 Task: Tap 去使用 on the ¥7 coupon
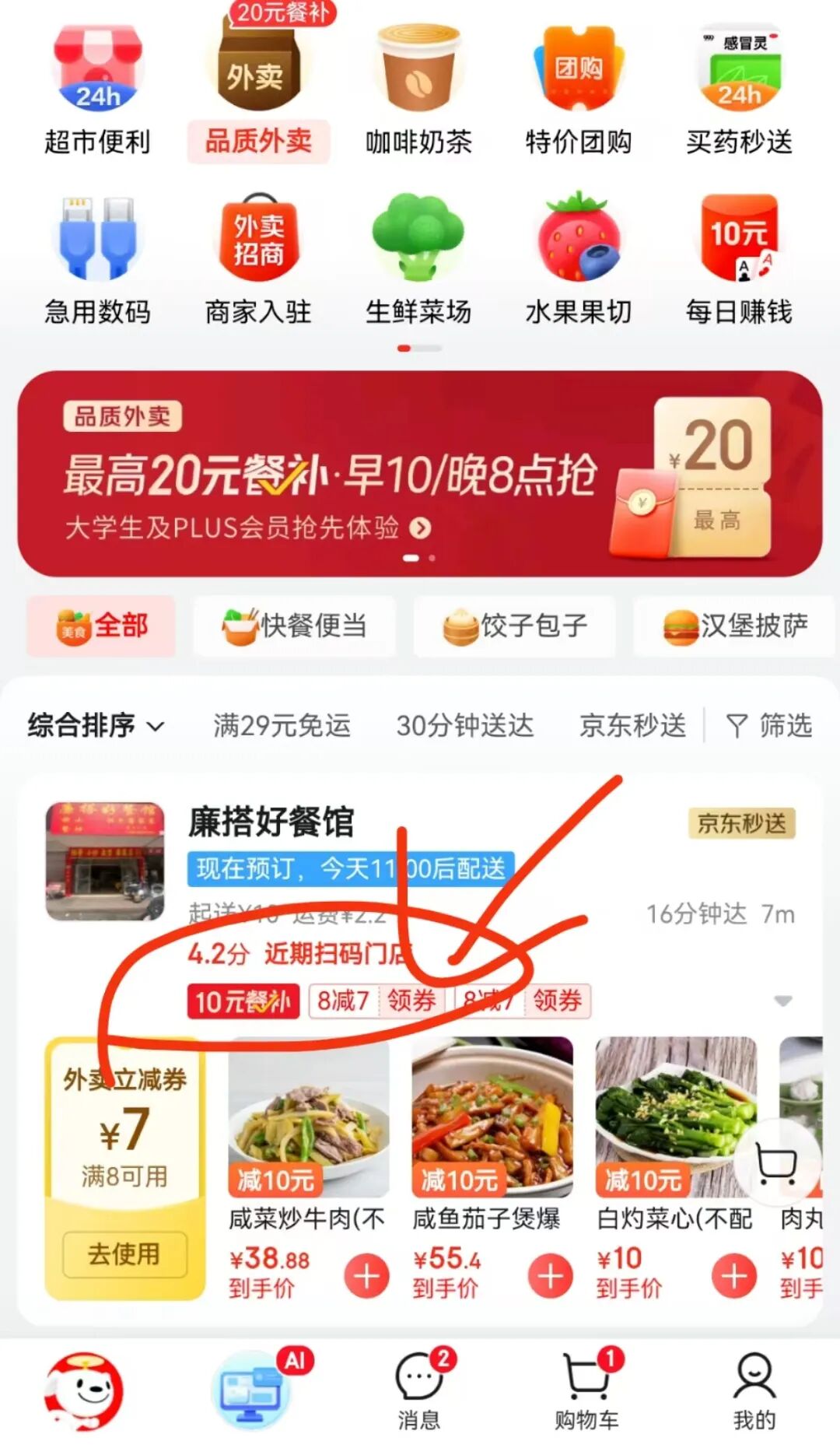[x=124, y=1253]
